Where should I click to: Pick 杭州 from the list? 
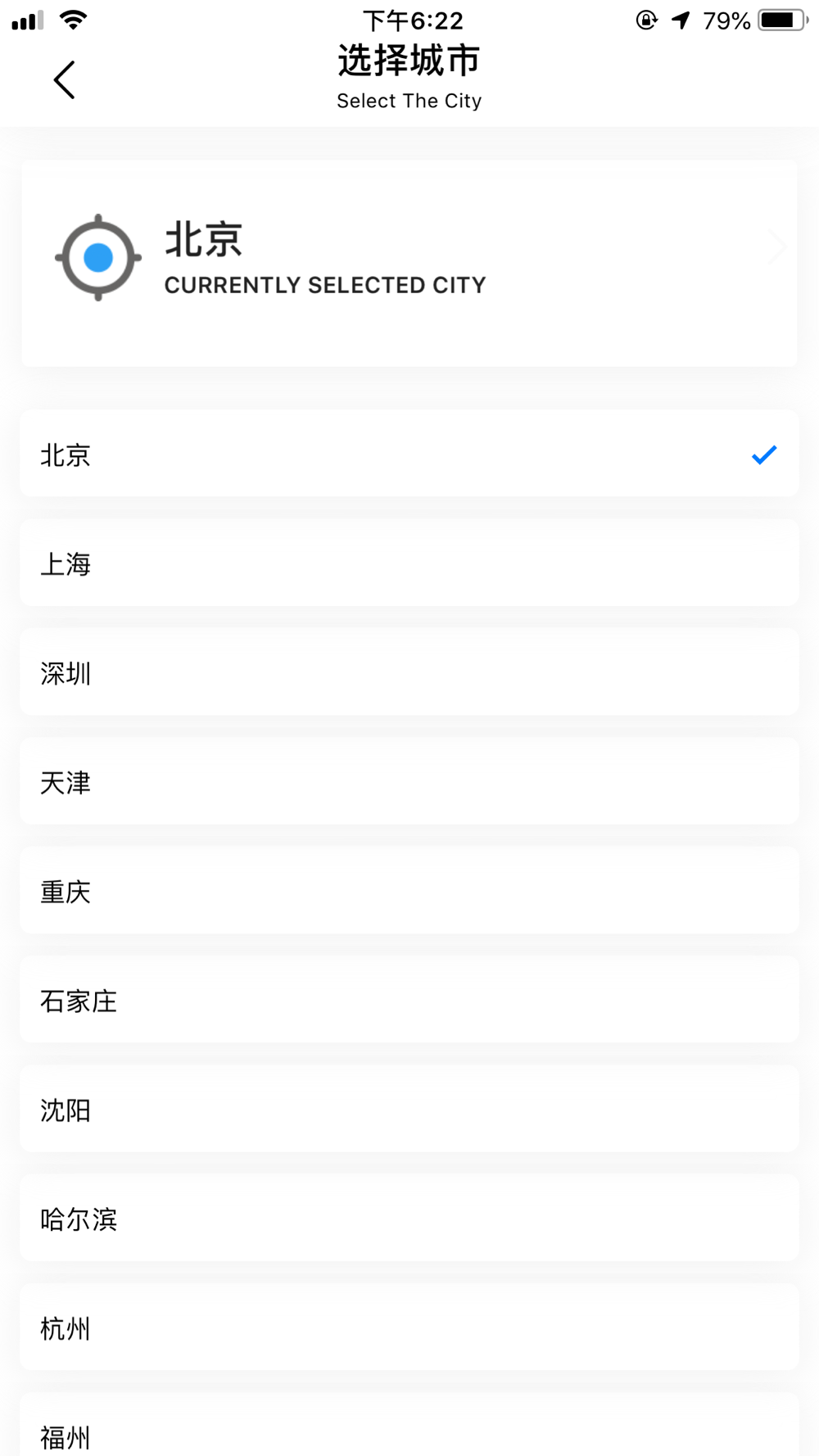click(x=409, y=1327)
